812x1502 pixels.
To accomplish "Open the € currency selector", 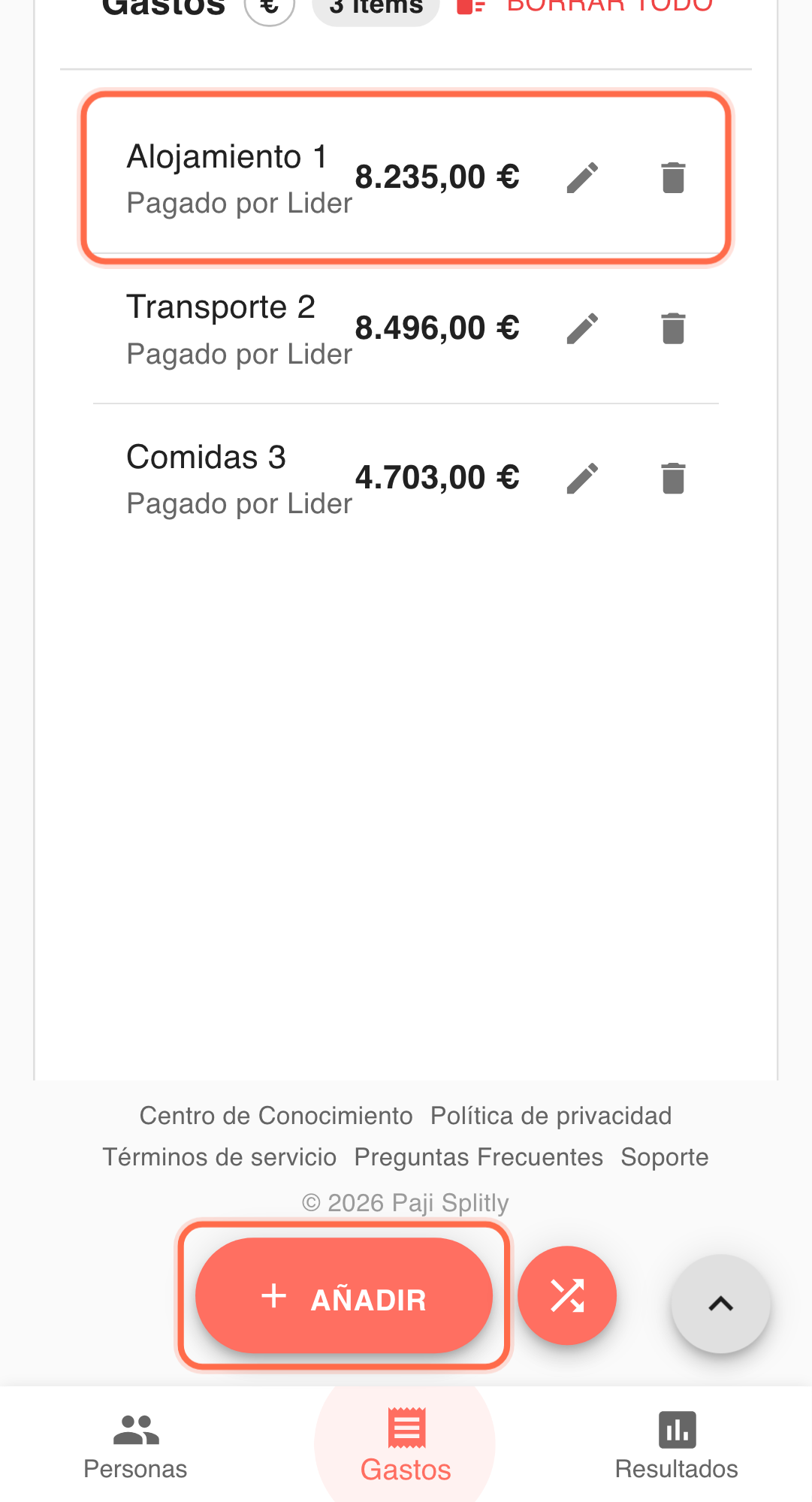I will 268,6.
